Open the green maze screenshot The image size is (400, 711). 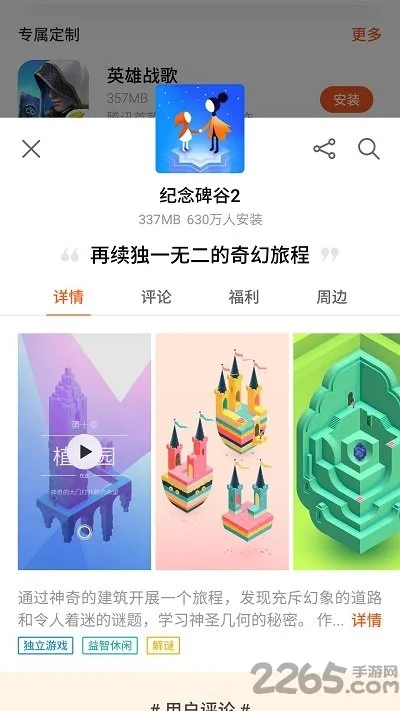pyautogui.click(x=346, y=452)
